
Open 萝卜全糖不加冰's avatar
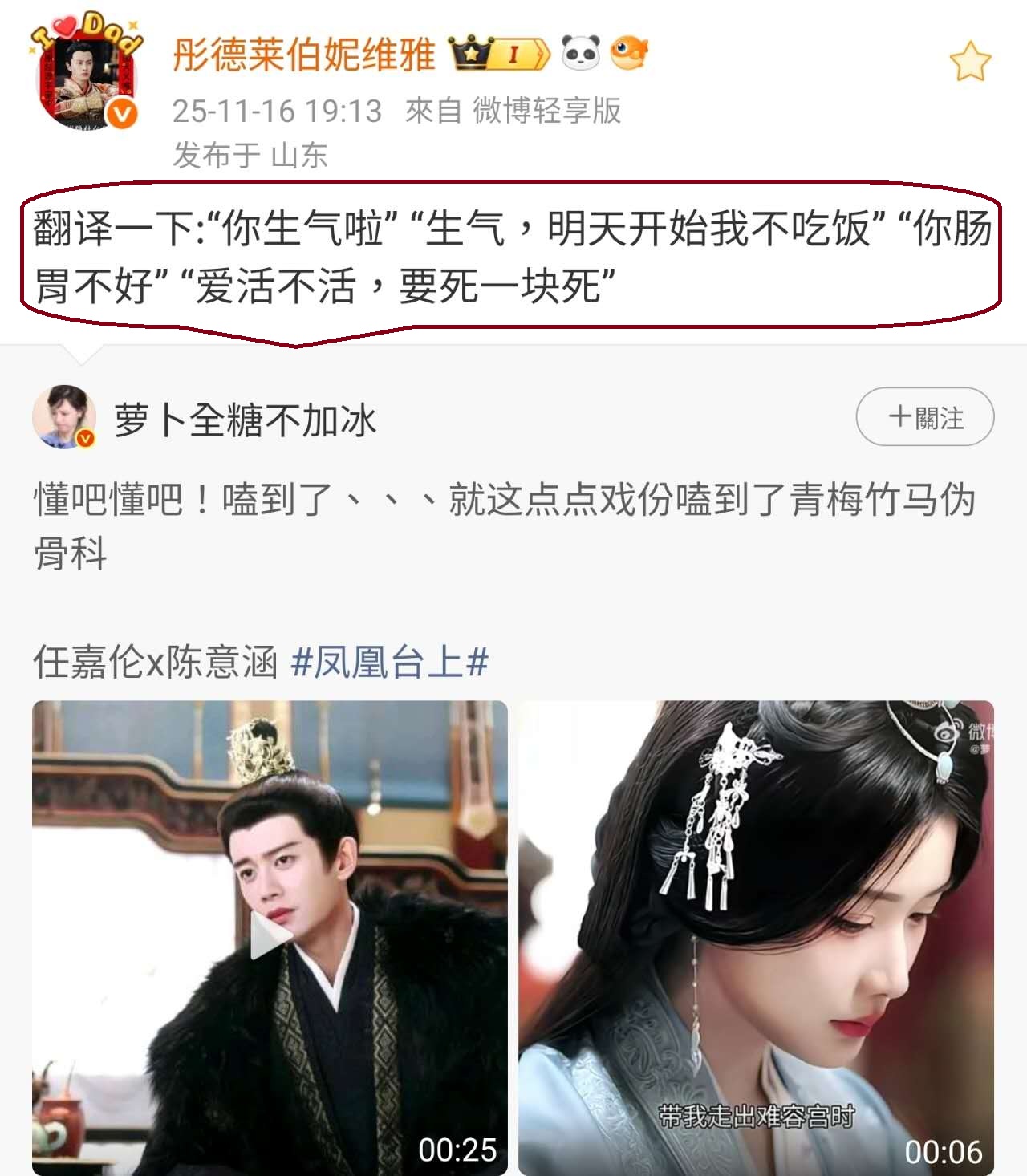coord(63,417)
